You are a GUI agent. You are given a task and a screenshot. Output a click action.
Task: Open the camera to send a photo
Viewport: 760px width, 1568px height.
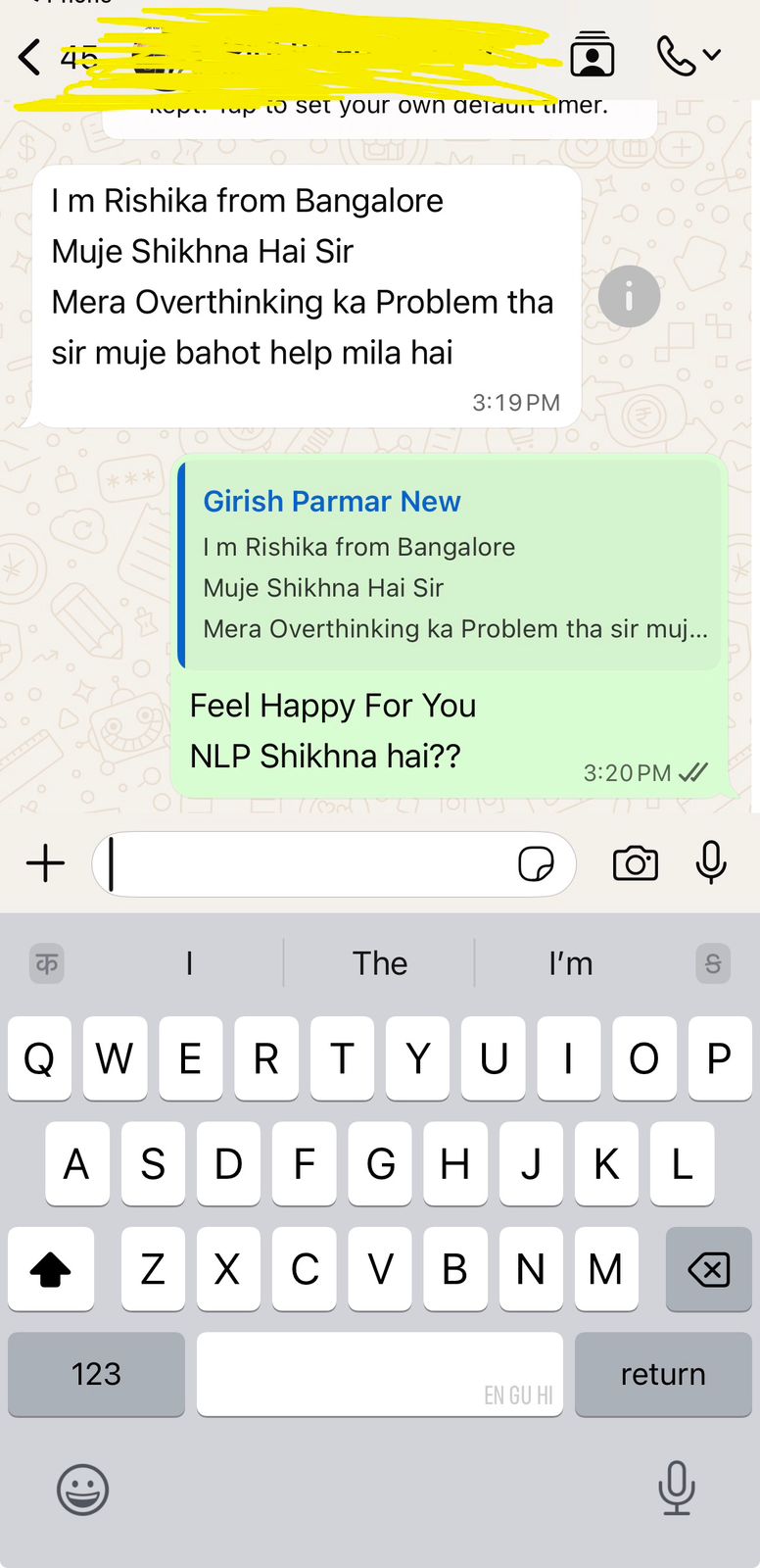pyautogui.click(x=636, y=863)
